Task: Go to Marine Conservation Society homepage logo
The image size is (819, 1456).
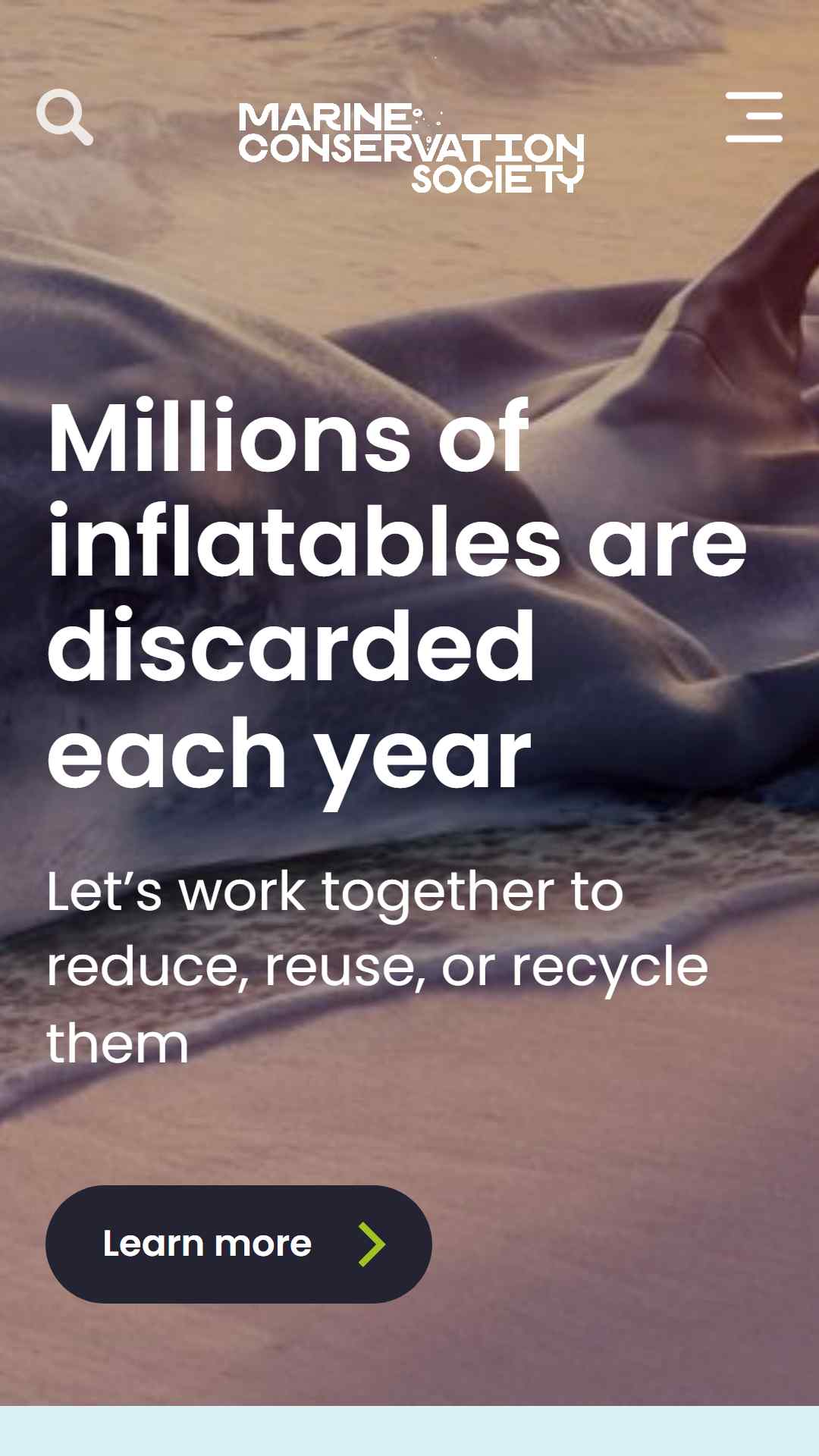Action: pyautogui.click(x=411, y=148)
